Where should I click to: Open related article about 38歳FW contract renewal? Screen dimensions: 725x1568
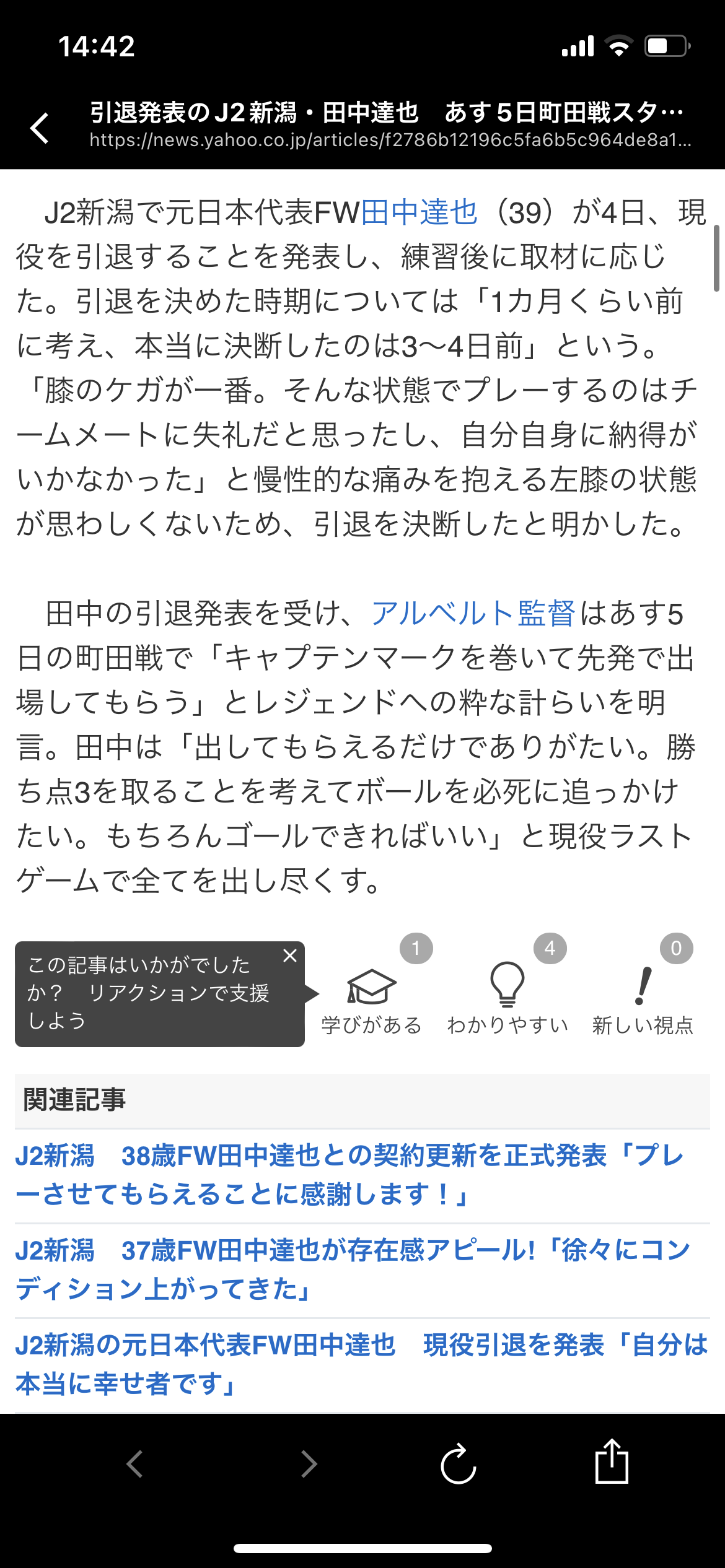pyautogui.click(x=350, y=1175)
